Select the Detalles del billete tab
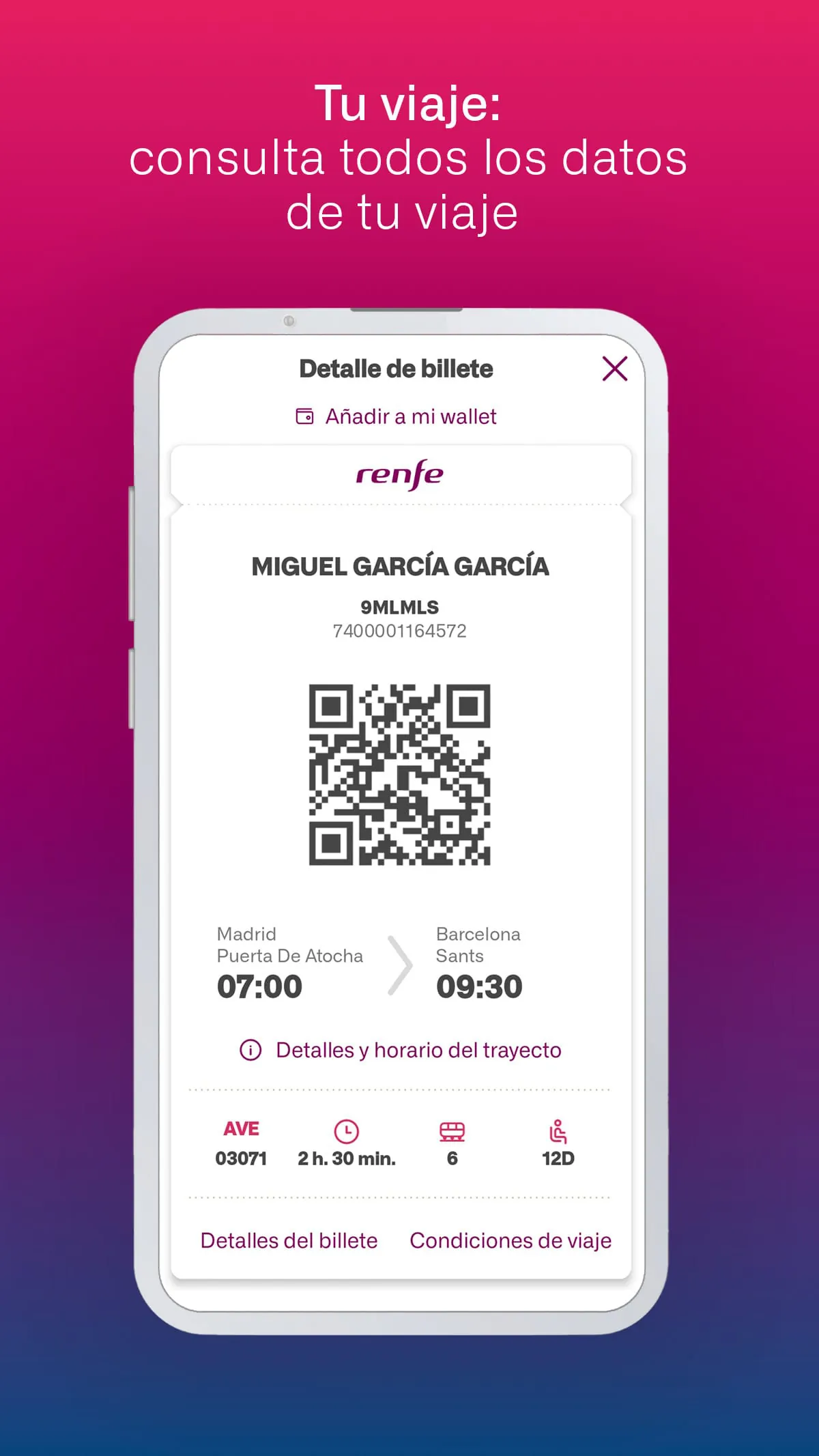819x1456 pixels. (x=289, y=1241)
